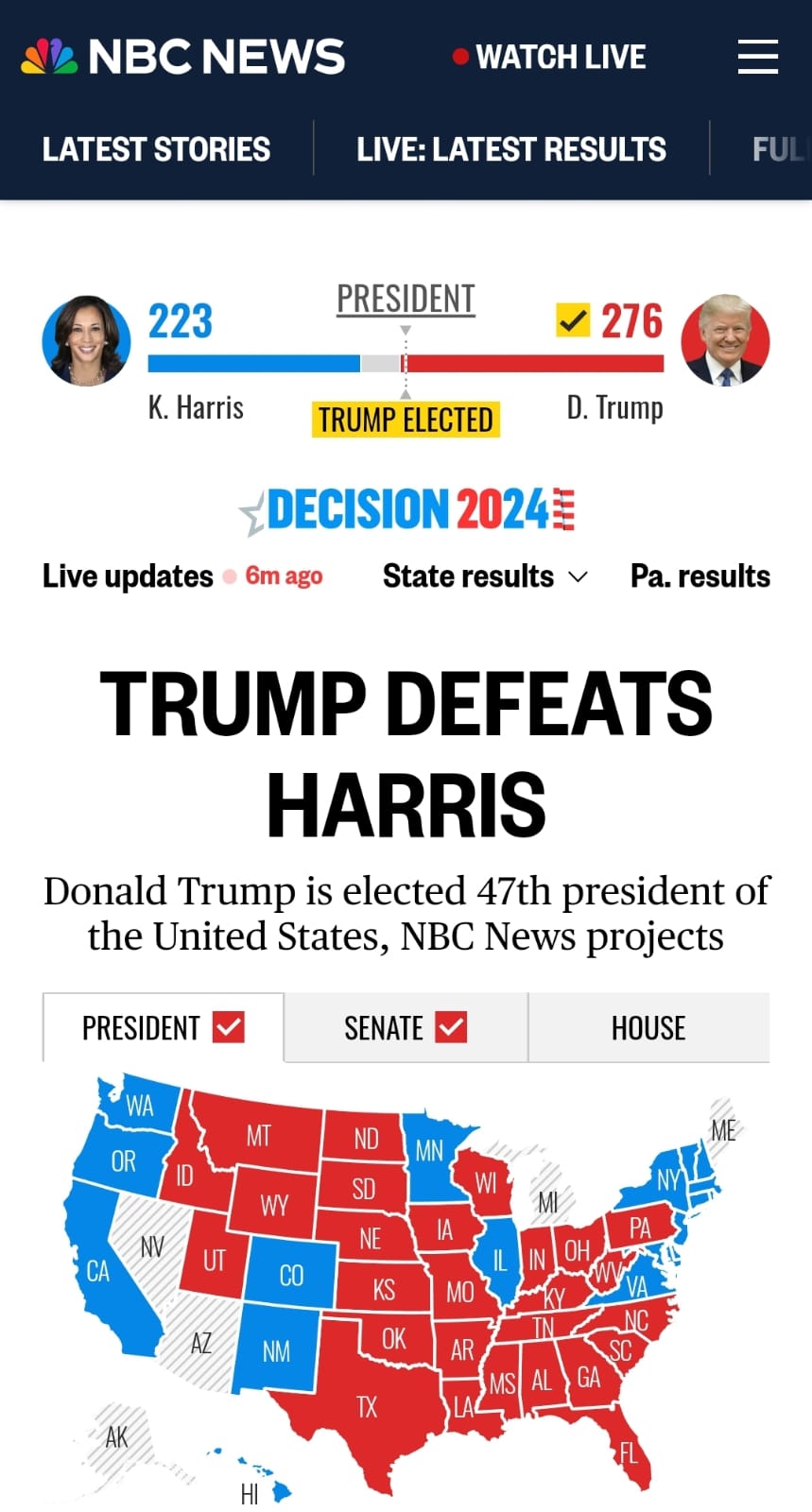Open the Trump Defeats Harris headline

click(406, 753)
